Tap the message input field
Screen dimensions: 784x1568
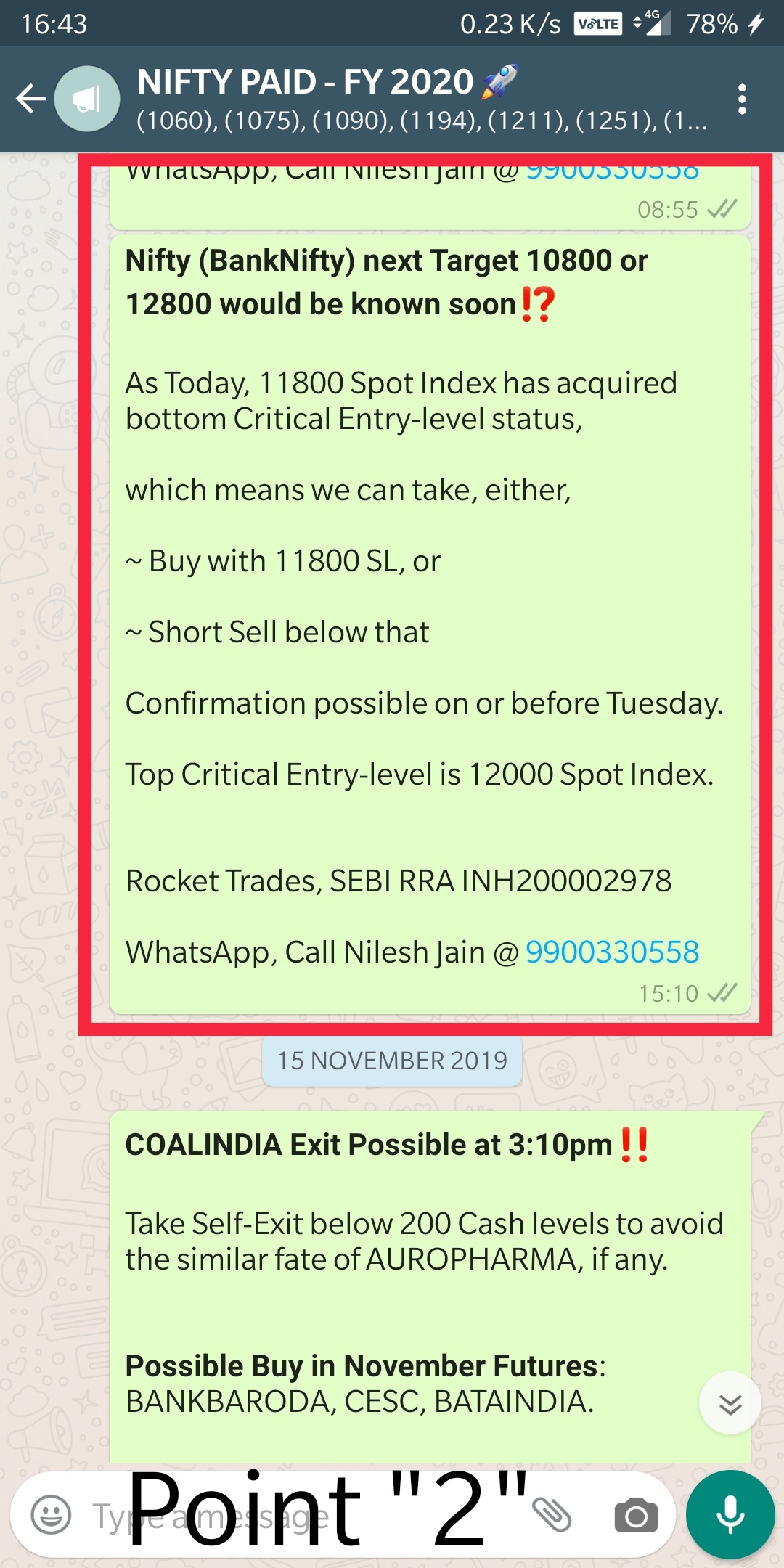coord(290,1515)
